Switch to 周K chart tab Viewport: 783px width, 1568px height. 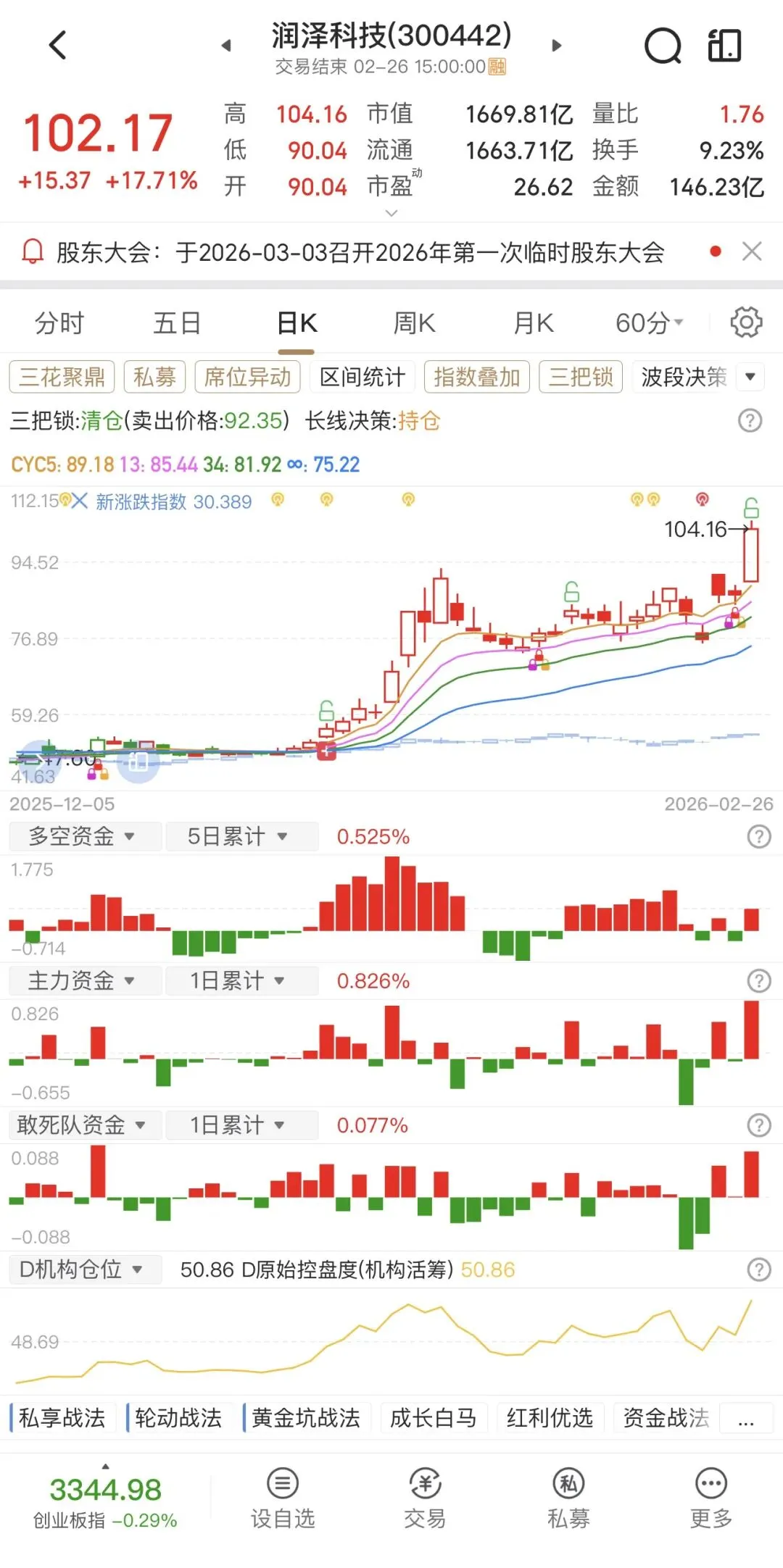[x=414, y=323]
